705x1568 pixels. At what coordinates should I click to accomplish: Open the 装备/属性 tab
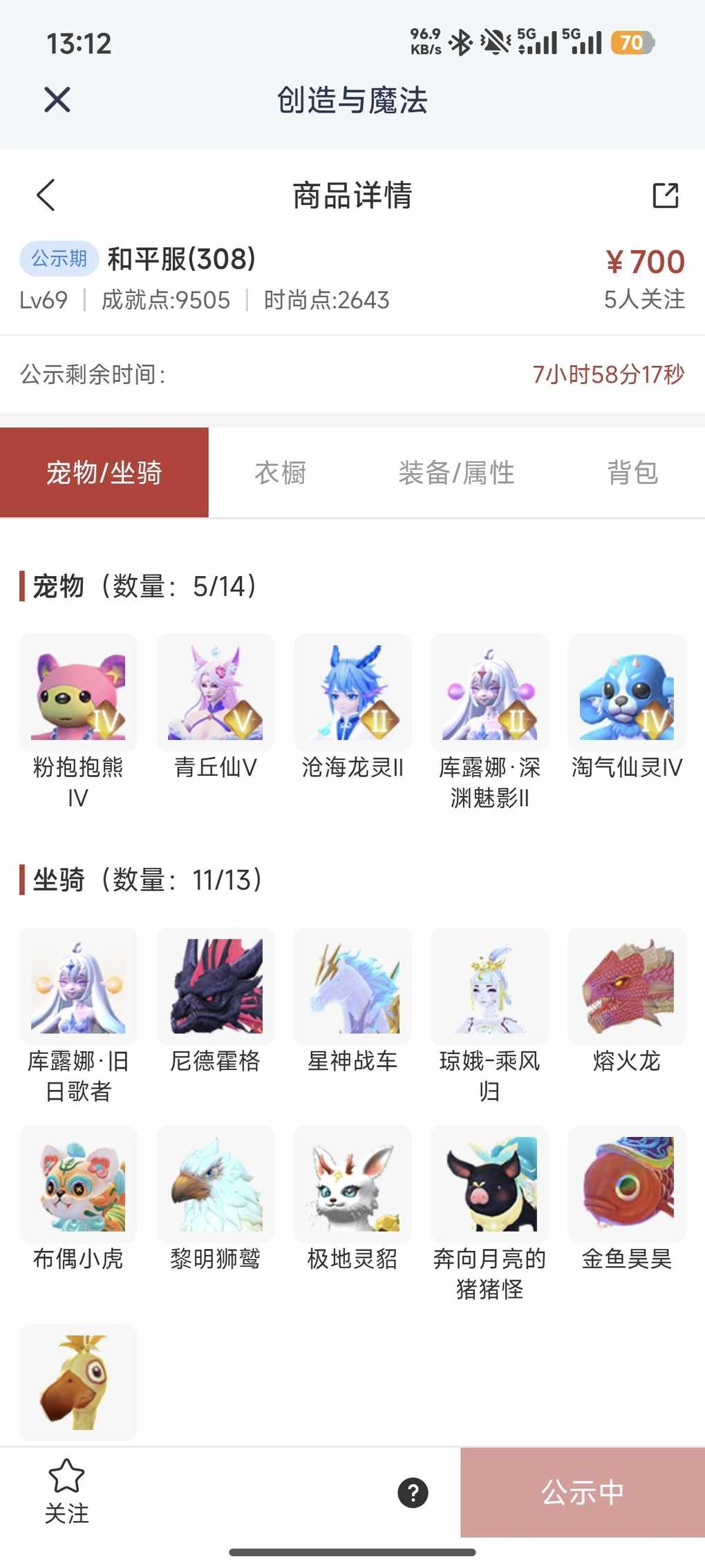[x=456, y=473]
